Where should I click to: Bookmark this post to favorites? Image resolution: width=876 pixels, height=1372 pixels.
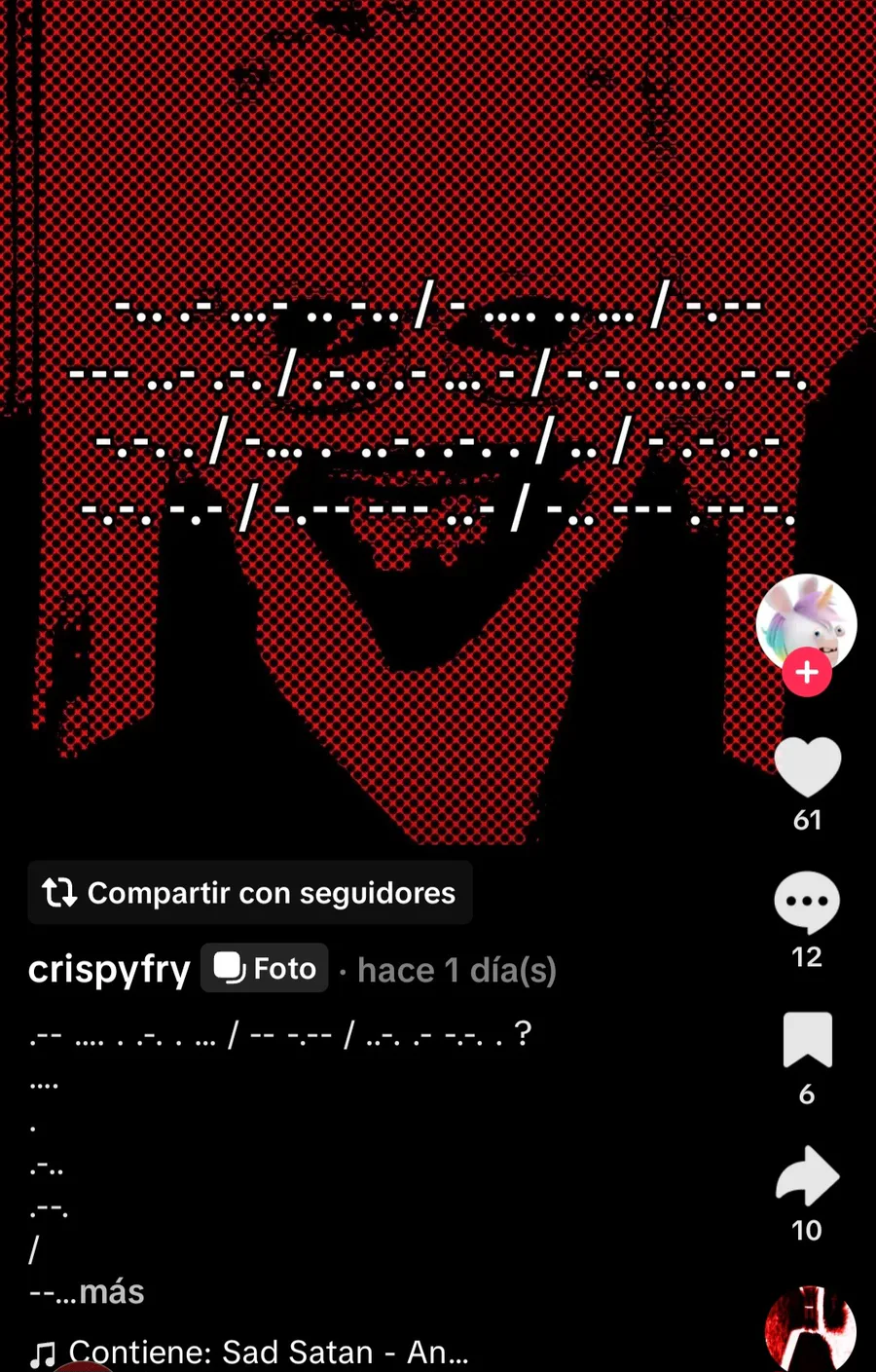point(807,1040)
